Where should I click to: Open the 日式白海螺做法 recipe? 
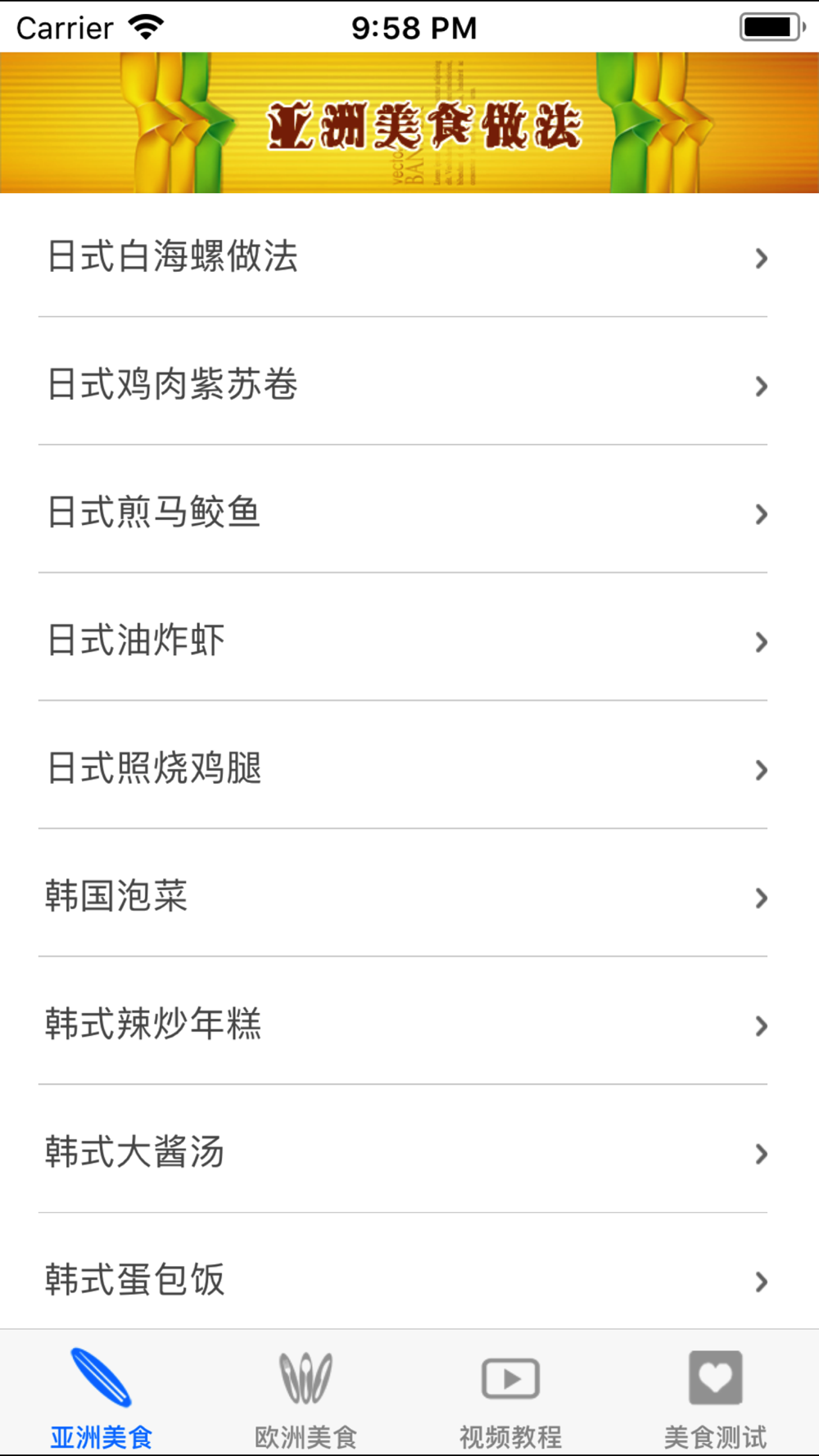pyautogui.click(x=409, y=256)
